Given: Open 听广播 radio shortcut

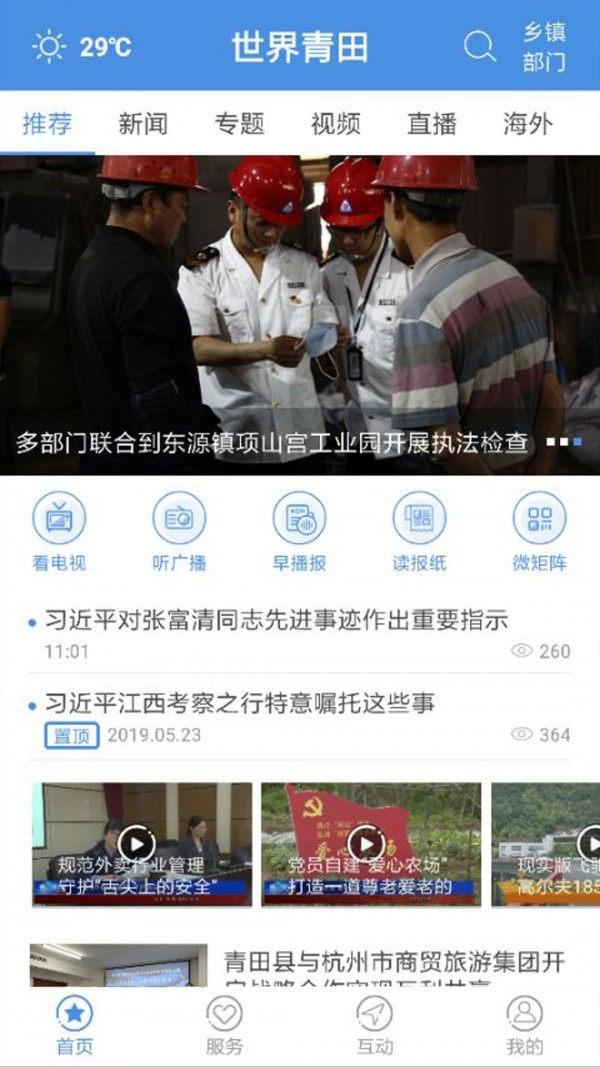Looking at the screenshot, I should click(179, 532).
